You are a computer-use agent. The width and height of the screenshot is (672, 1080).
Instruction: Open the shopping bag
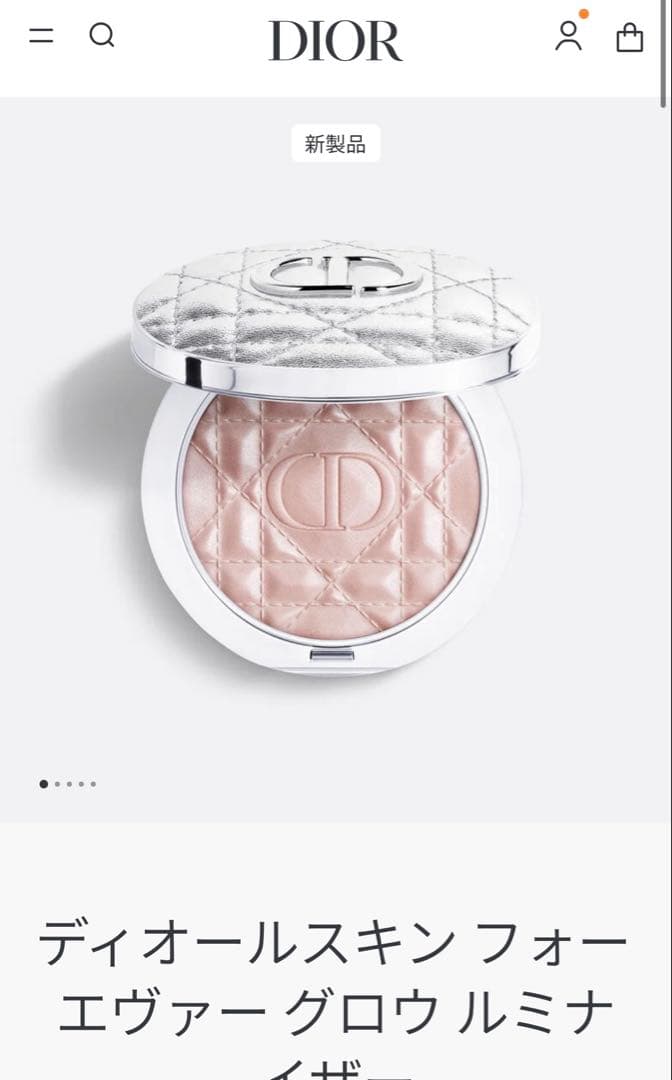click(x=629, y=37)
